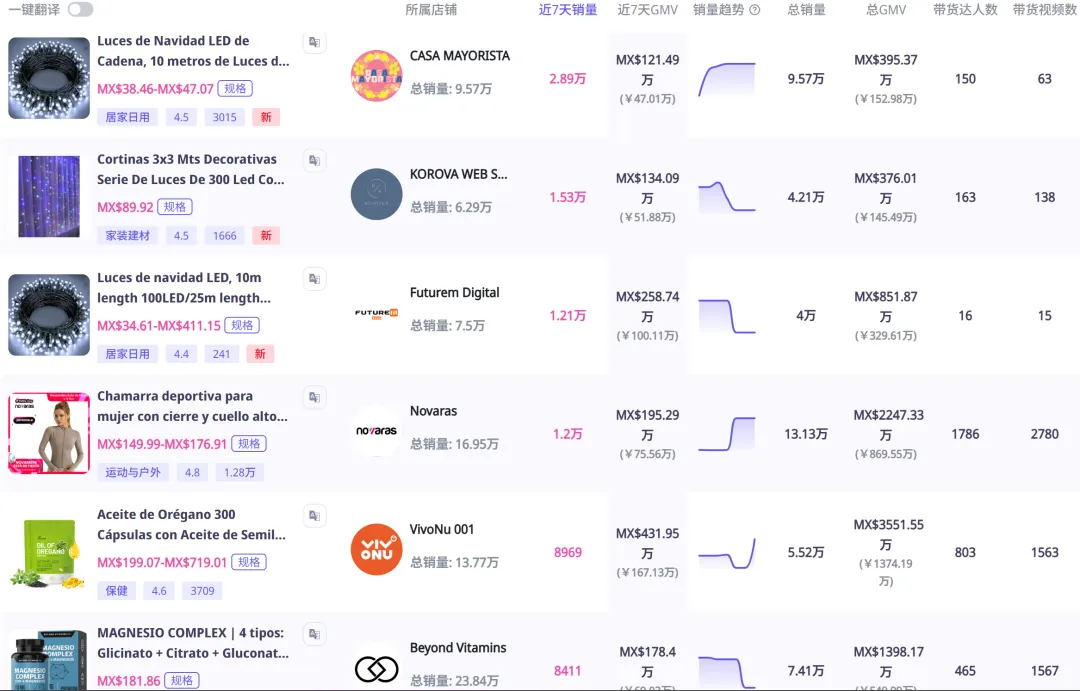Sort by 近7天销量 column
Viewport: 1080px width, 691px height.
(x=567, y=10)
